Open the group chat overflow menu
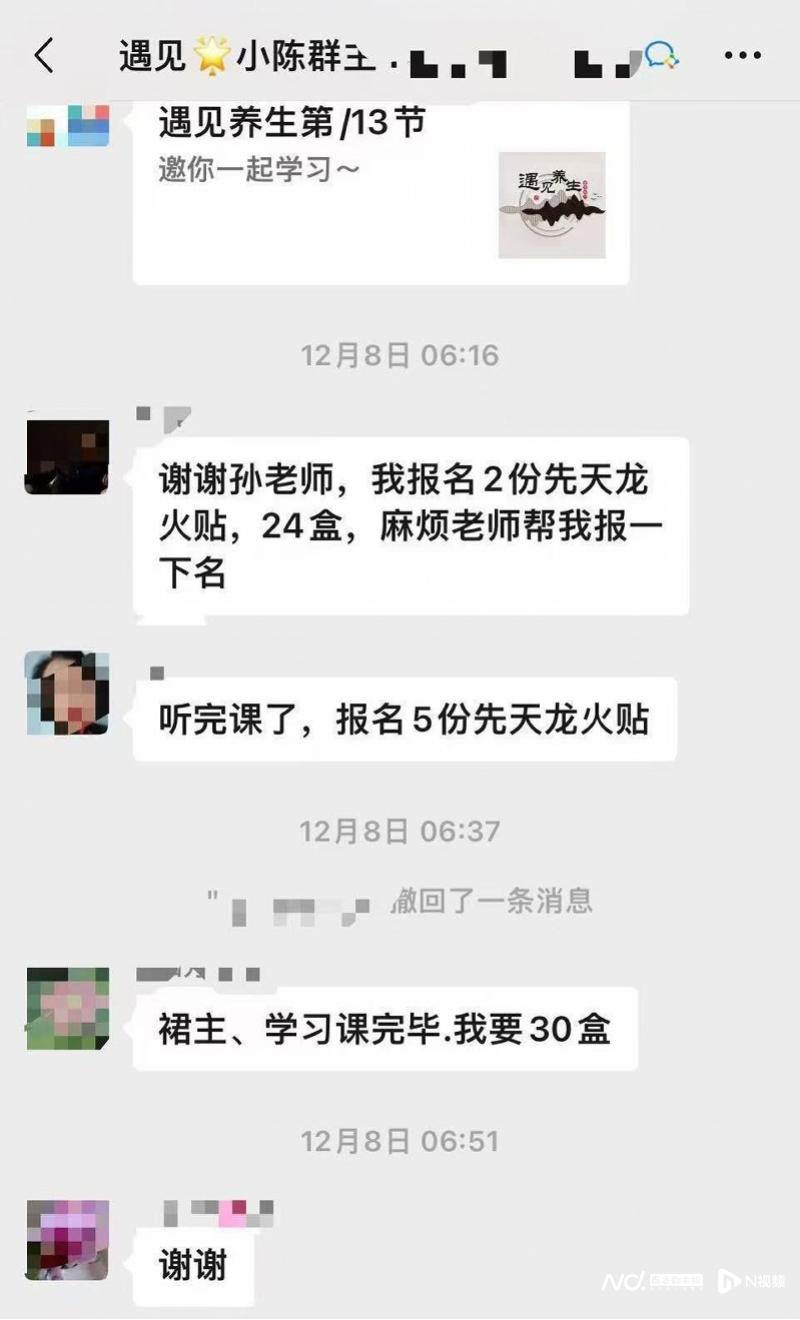This screenshot has width=800, height=1320. click(x=742, y=56)
